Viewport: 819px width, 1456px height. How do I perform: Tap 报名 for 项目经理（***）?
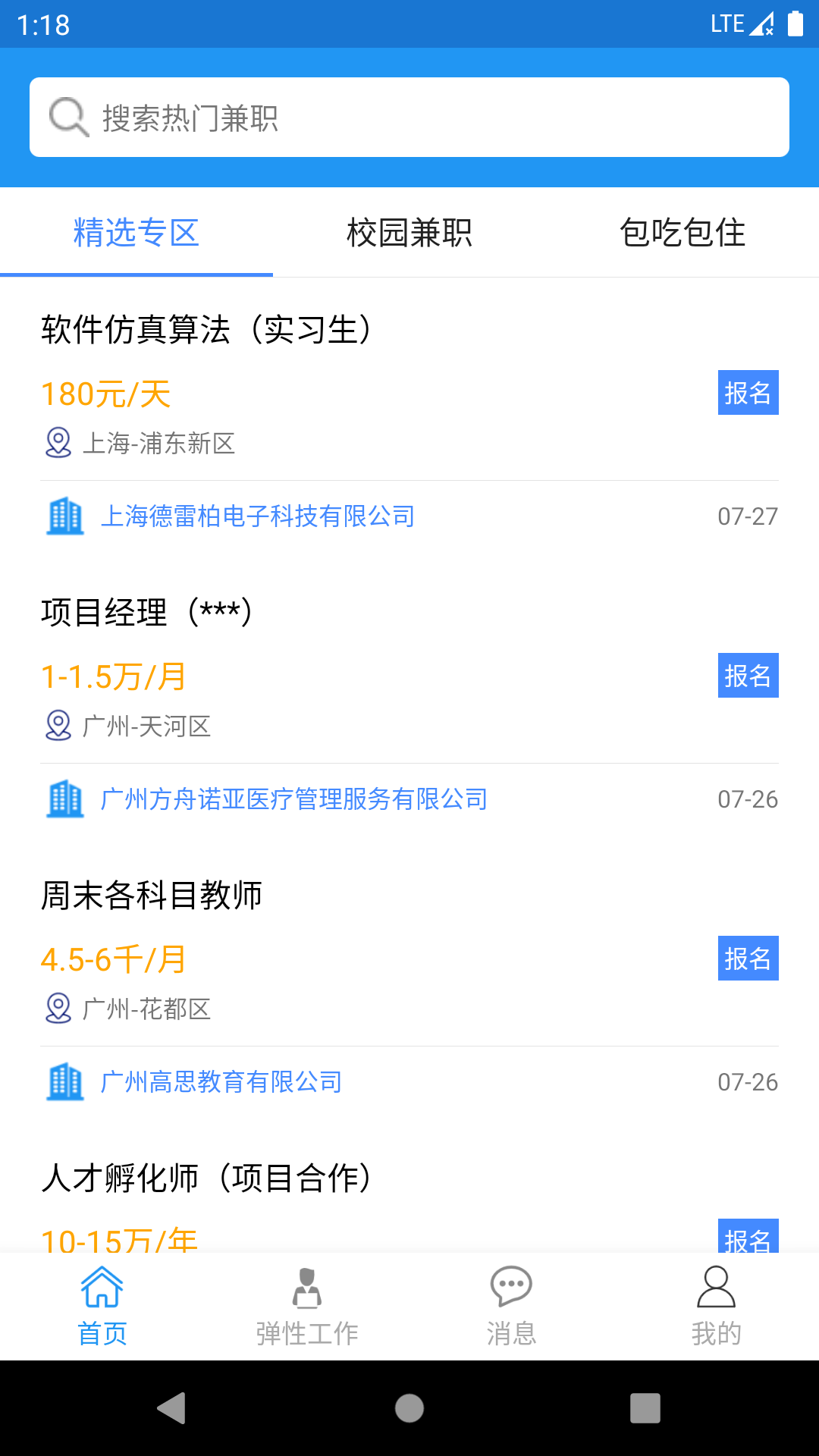[748, 676]
